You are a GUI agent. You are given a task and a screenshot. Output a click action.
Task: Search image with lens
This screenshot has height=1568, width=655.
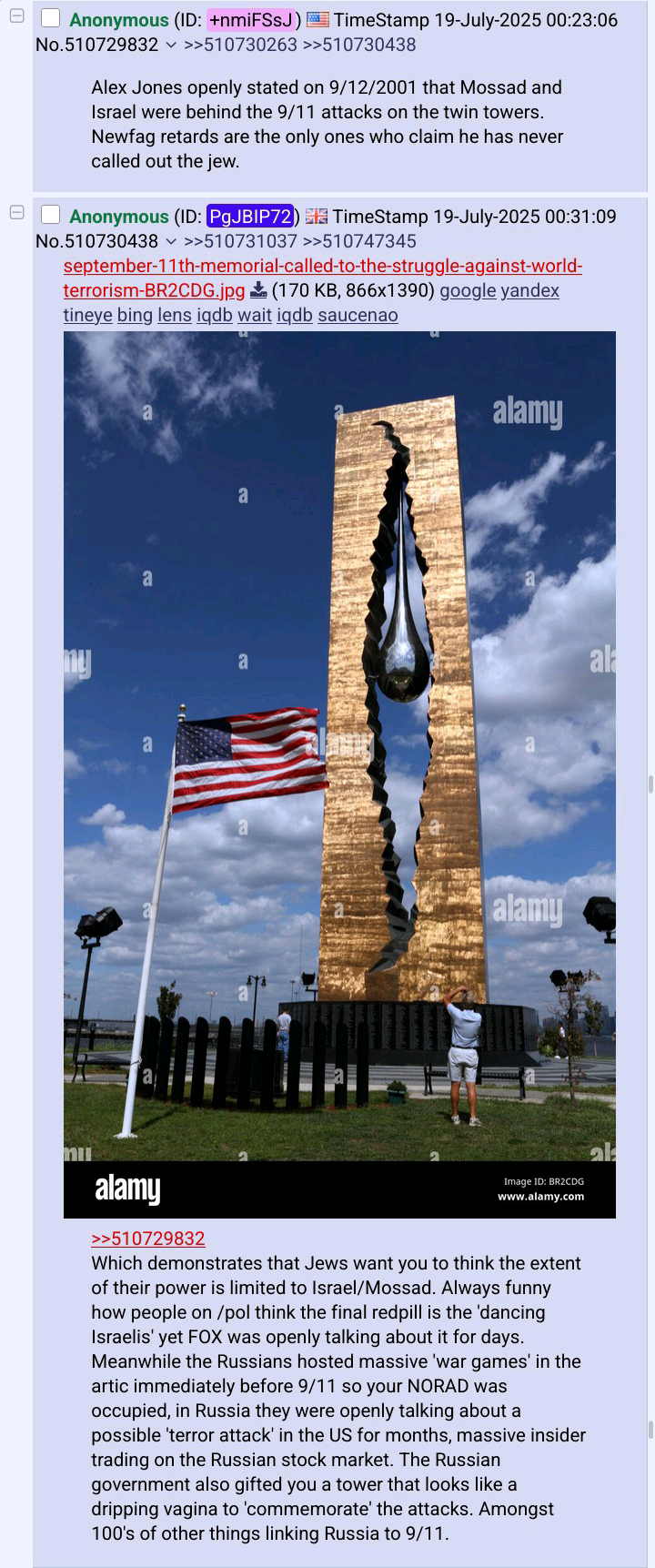[x=175, y=315]
